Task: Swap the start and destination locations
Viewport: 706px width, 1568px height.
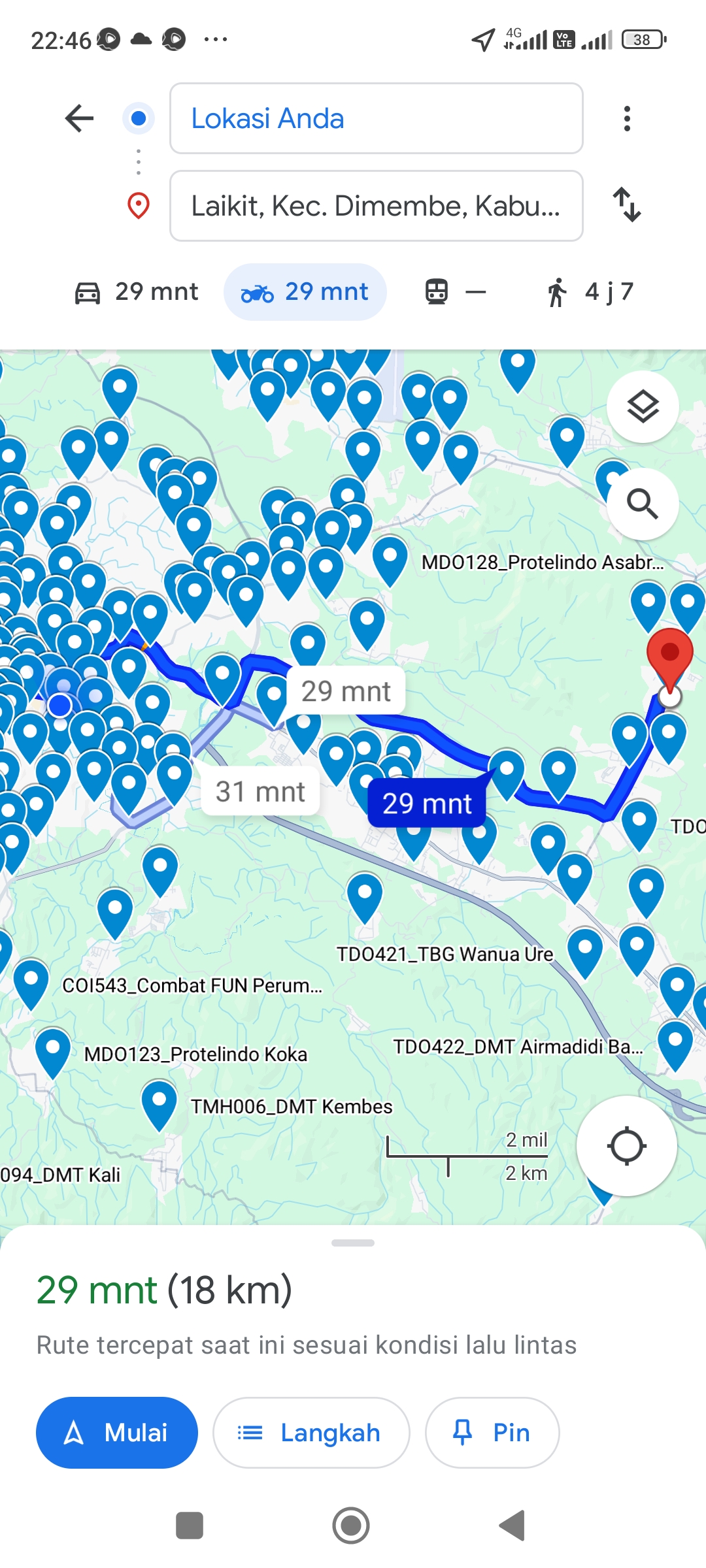Action: click(627, 204)
